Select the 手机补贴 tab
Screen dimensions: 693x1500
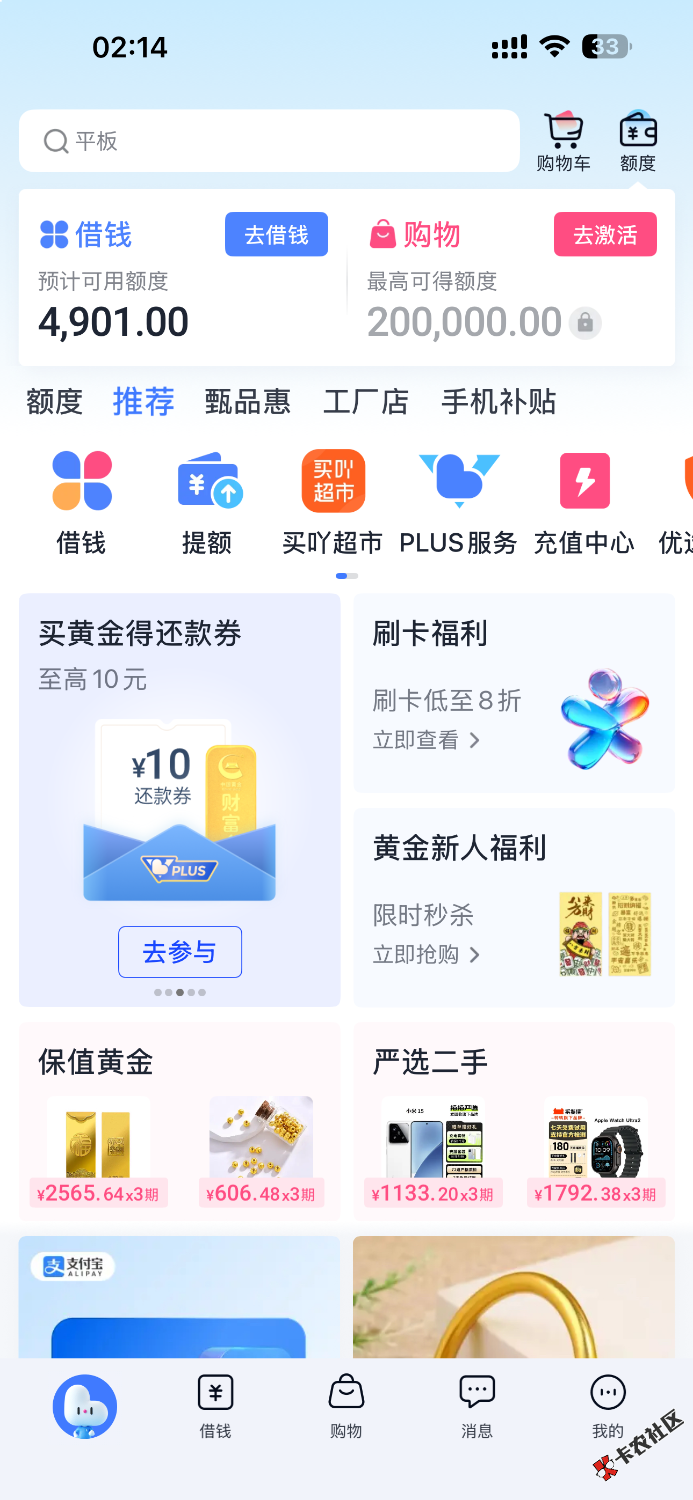[x=498, y=402]
